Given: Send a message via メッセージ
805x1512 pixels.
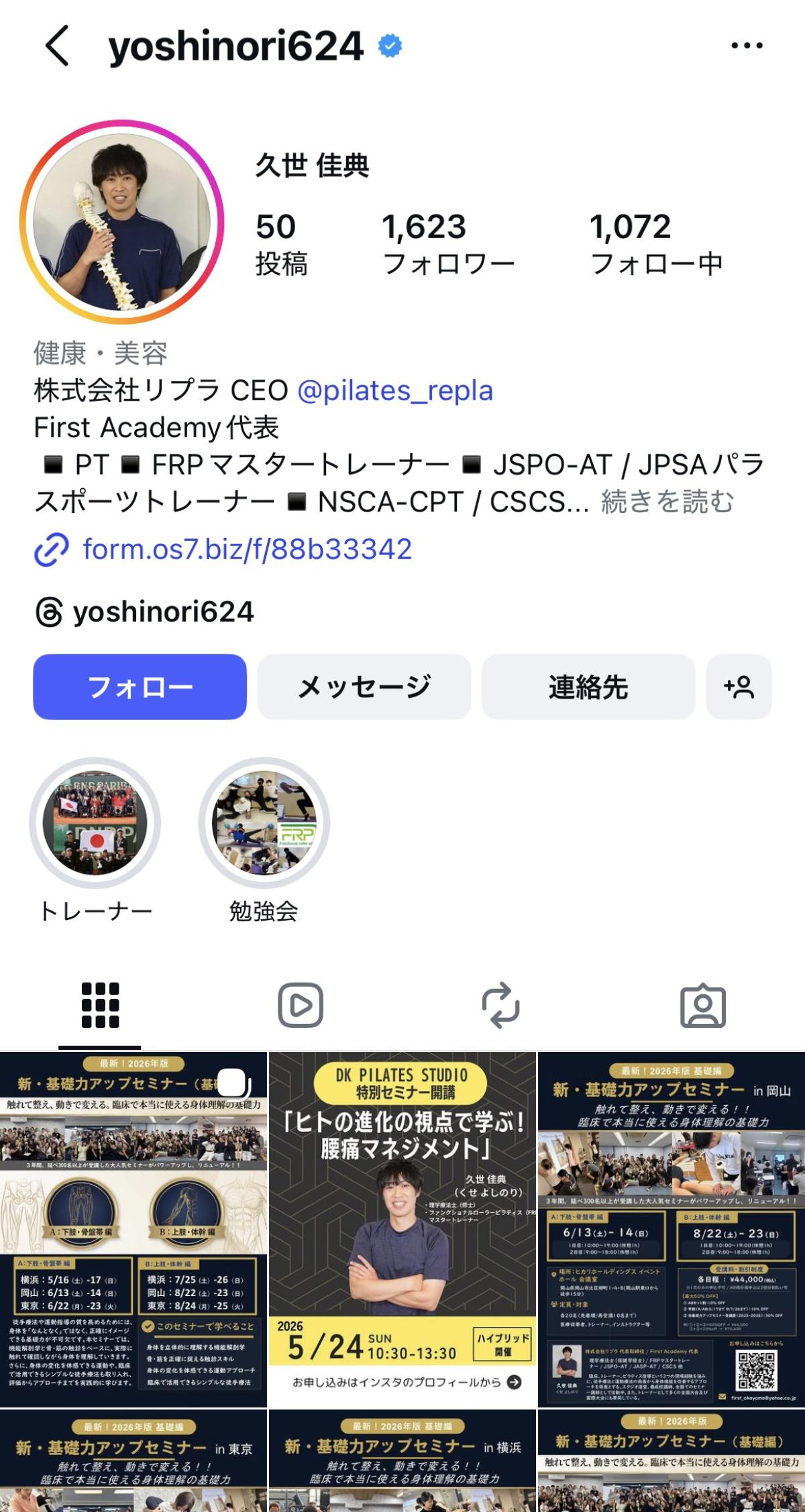Looking at the screenshot, I should tap(364, 687).
